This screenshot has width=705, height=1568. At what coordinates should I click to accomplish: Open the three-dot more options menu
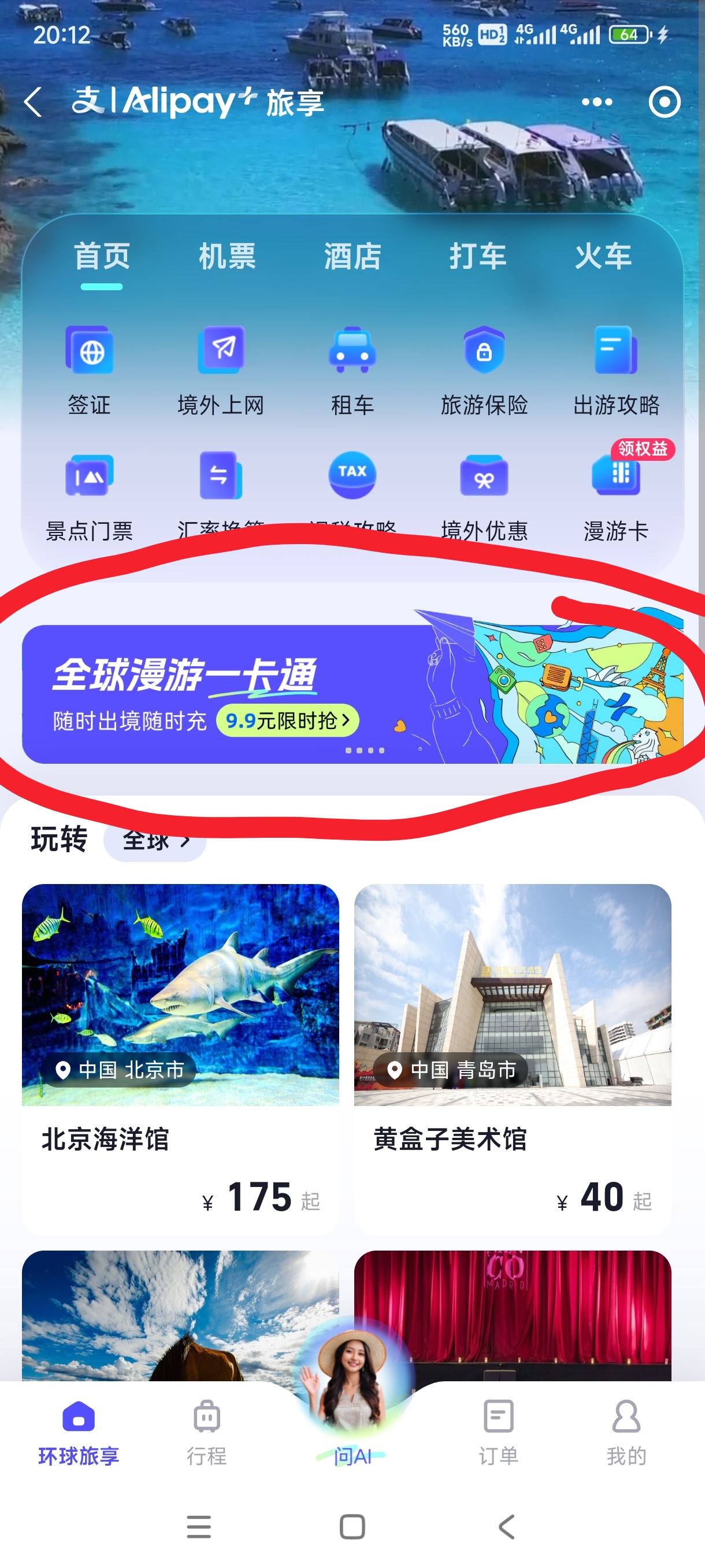[597, 102]
